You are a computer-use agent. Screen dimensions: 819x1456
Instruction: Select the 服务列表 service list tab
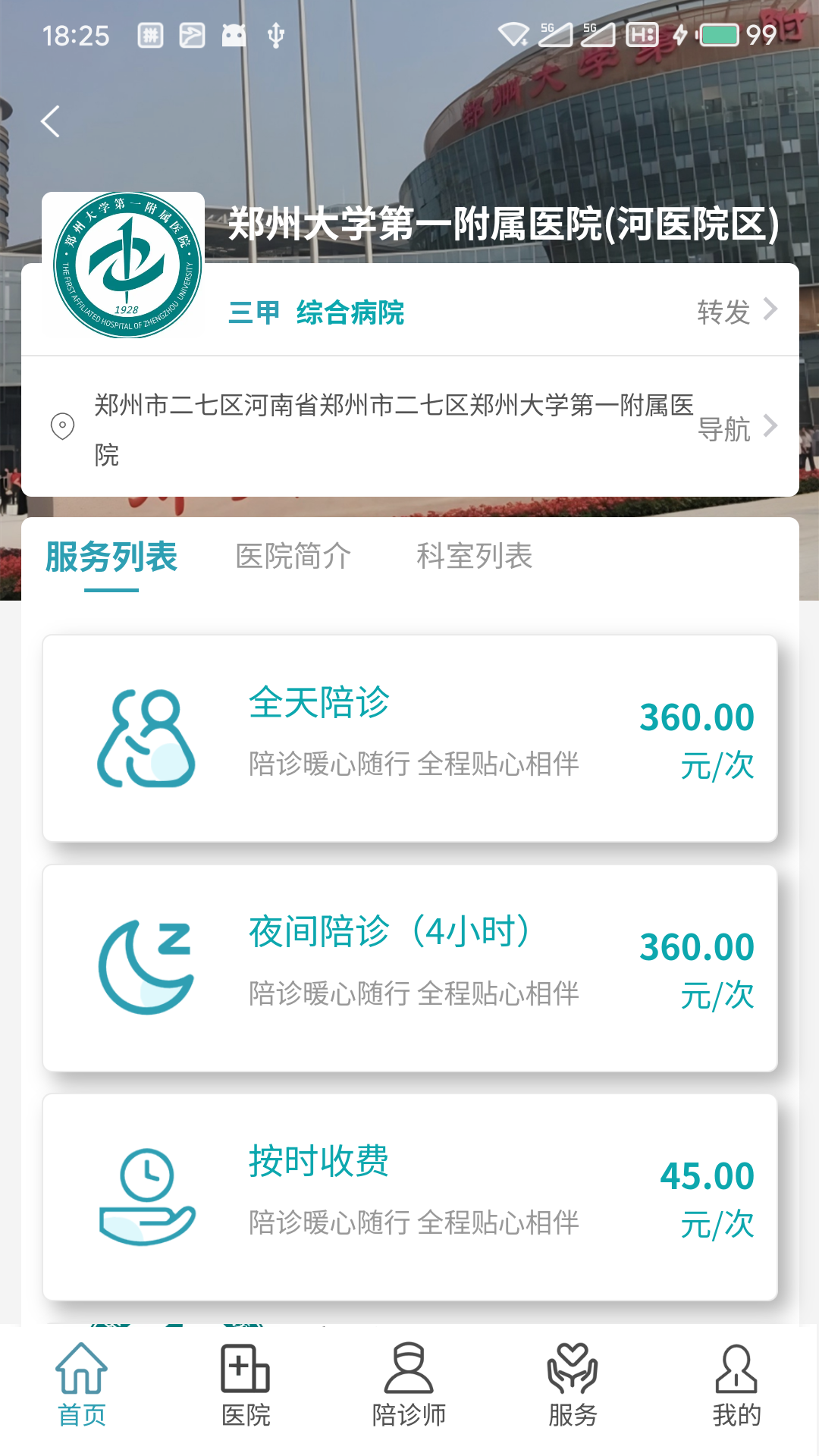click(110, 557)
